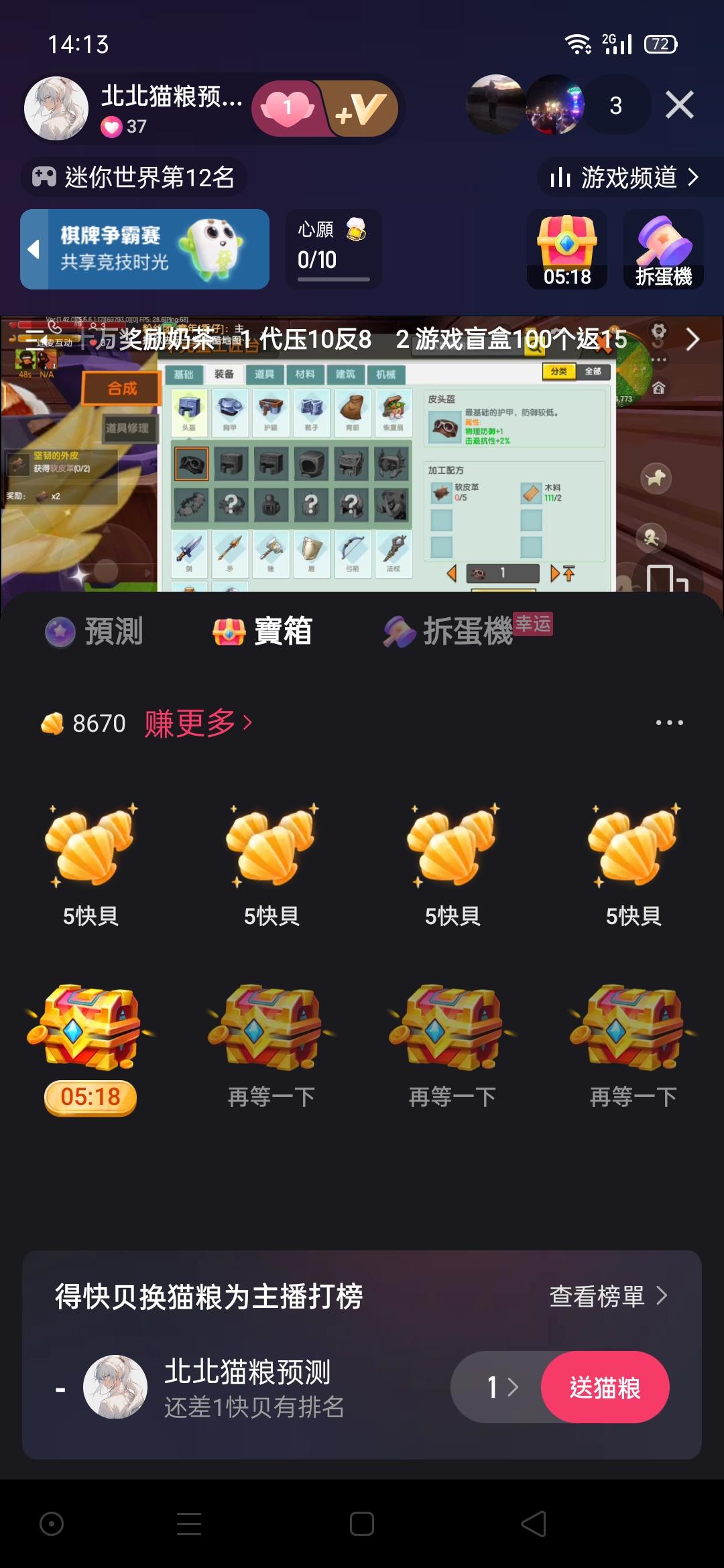Viewport: 724px width, 1568px height.
Task: Expand 查看榜單 to view the ranking list
Action: pos(605,1295)
